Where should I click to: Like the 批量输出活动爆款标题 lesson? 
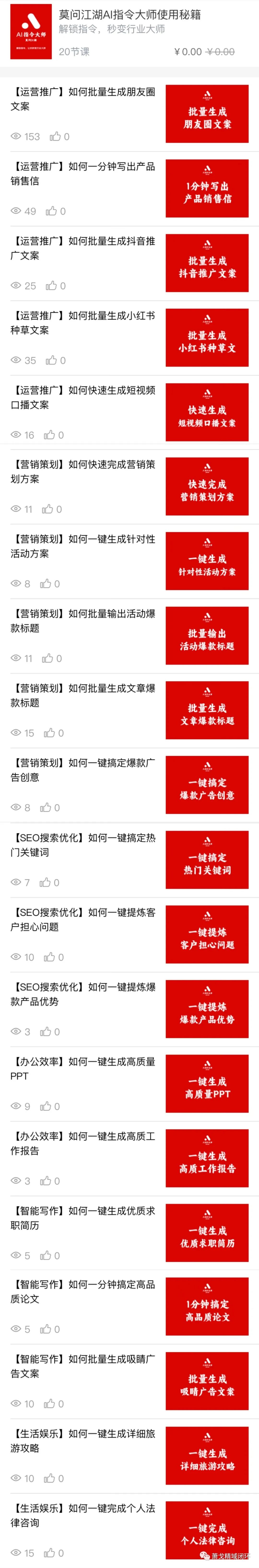click(x=47, y=658)
